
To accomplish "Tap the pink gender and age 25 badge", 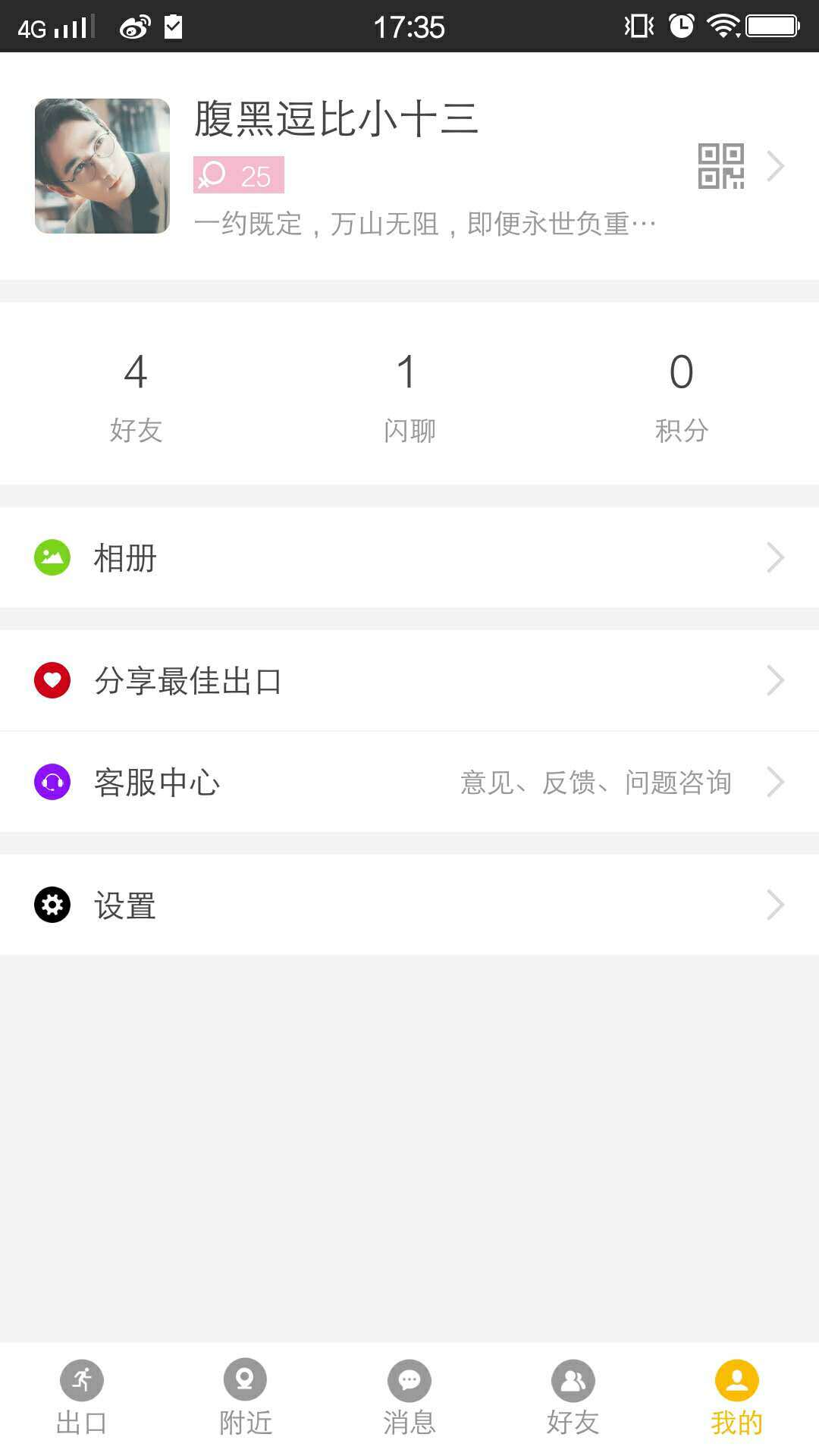I will [x=237, y=176].
